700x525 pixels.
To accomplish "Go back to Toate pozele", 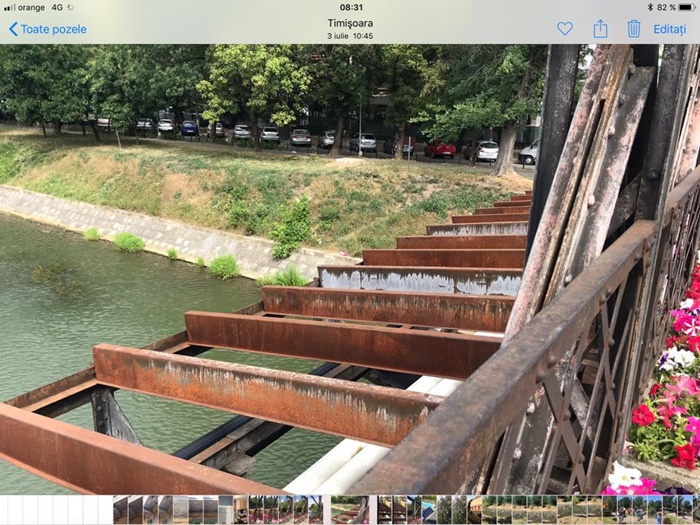I will click(x=47, y=29).
